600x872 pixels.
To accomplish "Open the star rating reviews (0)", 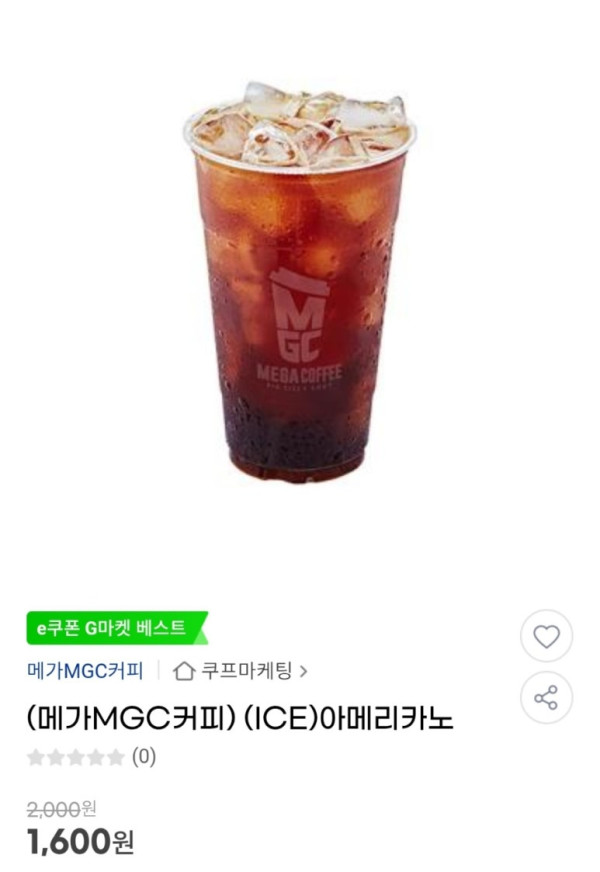I will pos(91,757).
